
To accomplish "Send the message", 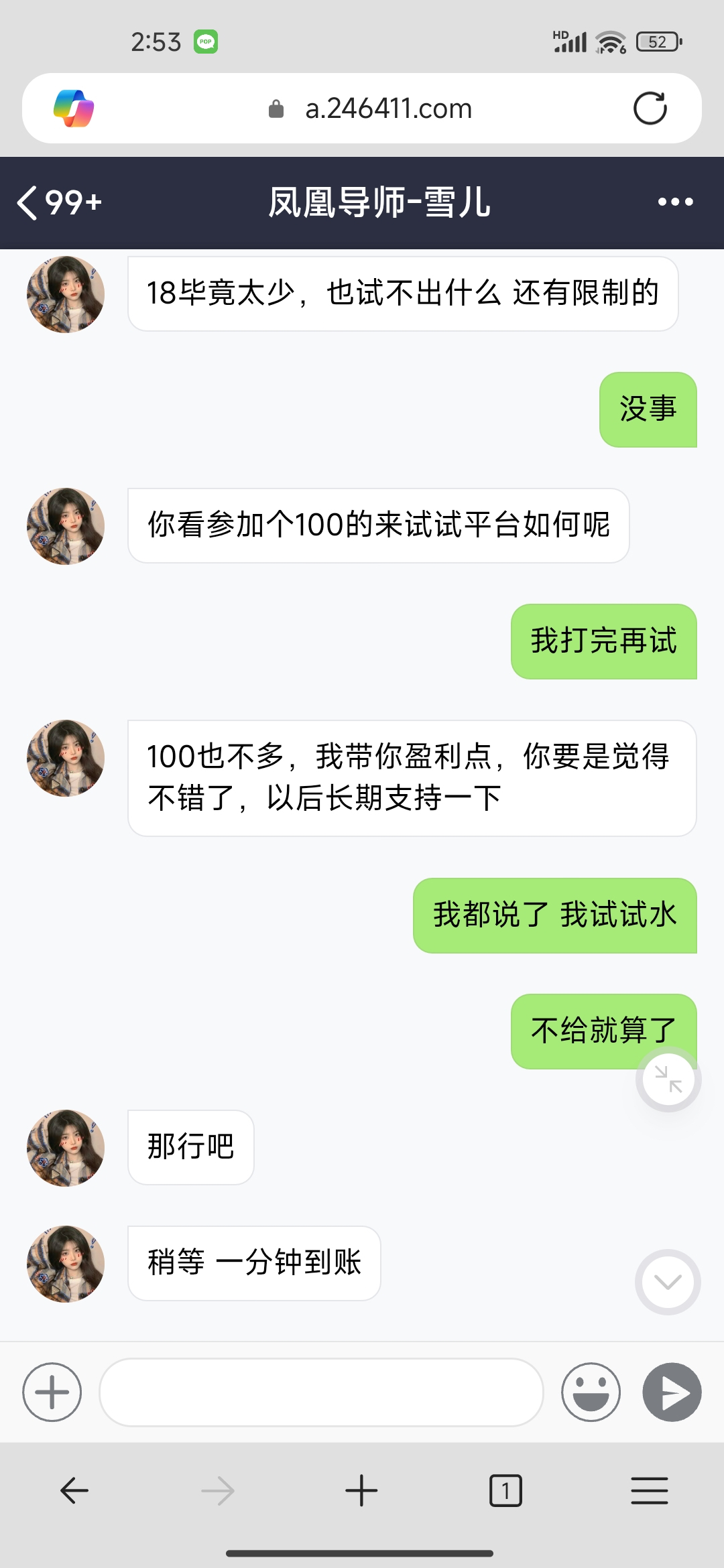I will (x=672, y=1392).
